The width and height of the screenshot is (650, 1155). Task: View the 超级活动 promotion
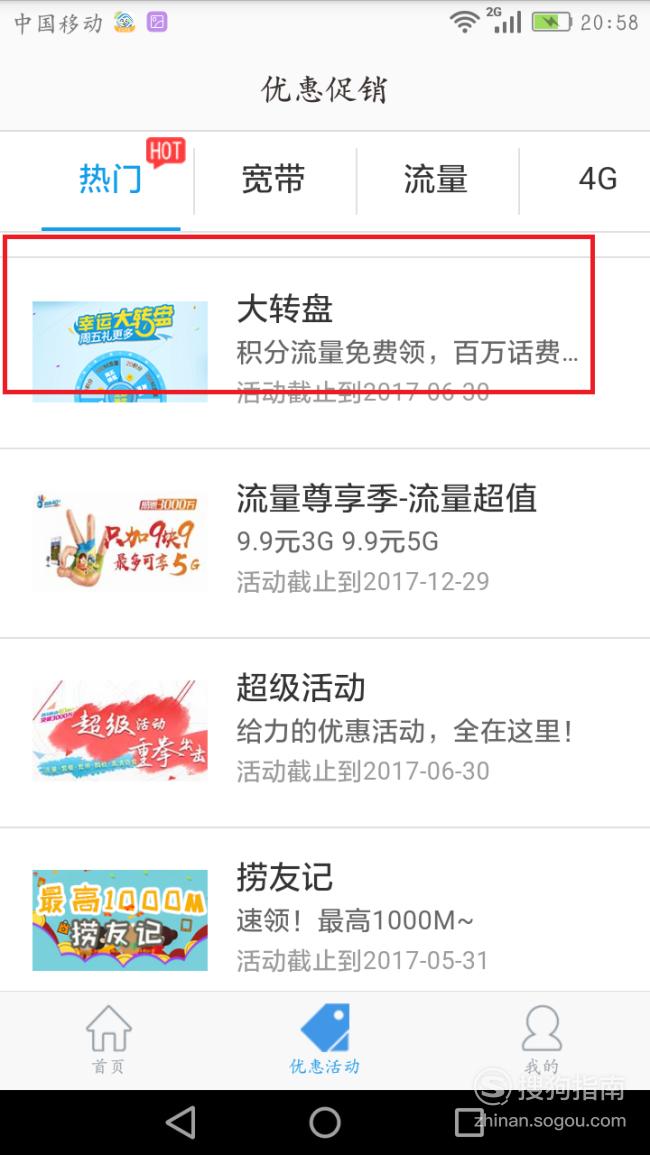[x=325, y=732]
